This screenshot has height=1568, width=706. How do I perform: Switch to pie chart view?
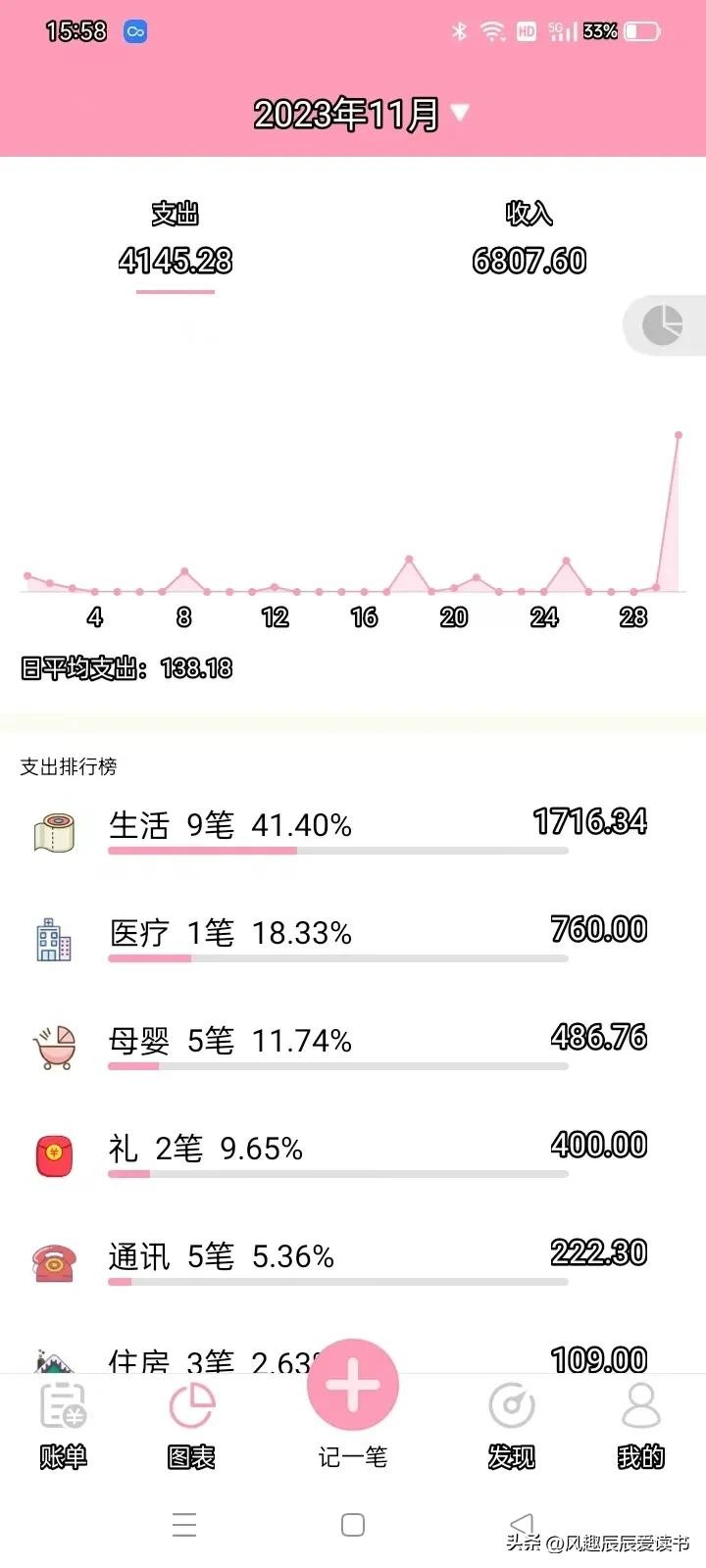(663, 325)
